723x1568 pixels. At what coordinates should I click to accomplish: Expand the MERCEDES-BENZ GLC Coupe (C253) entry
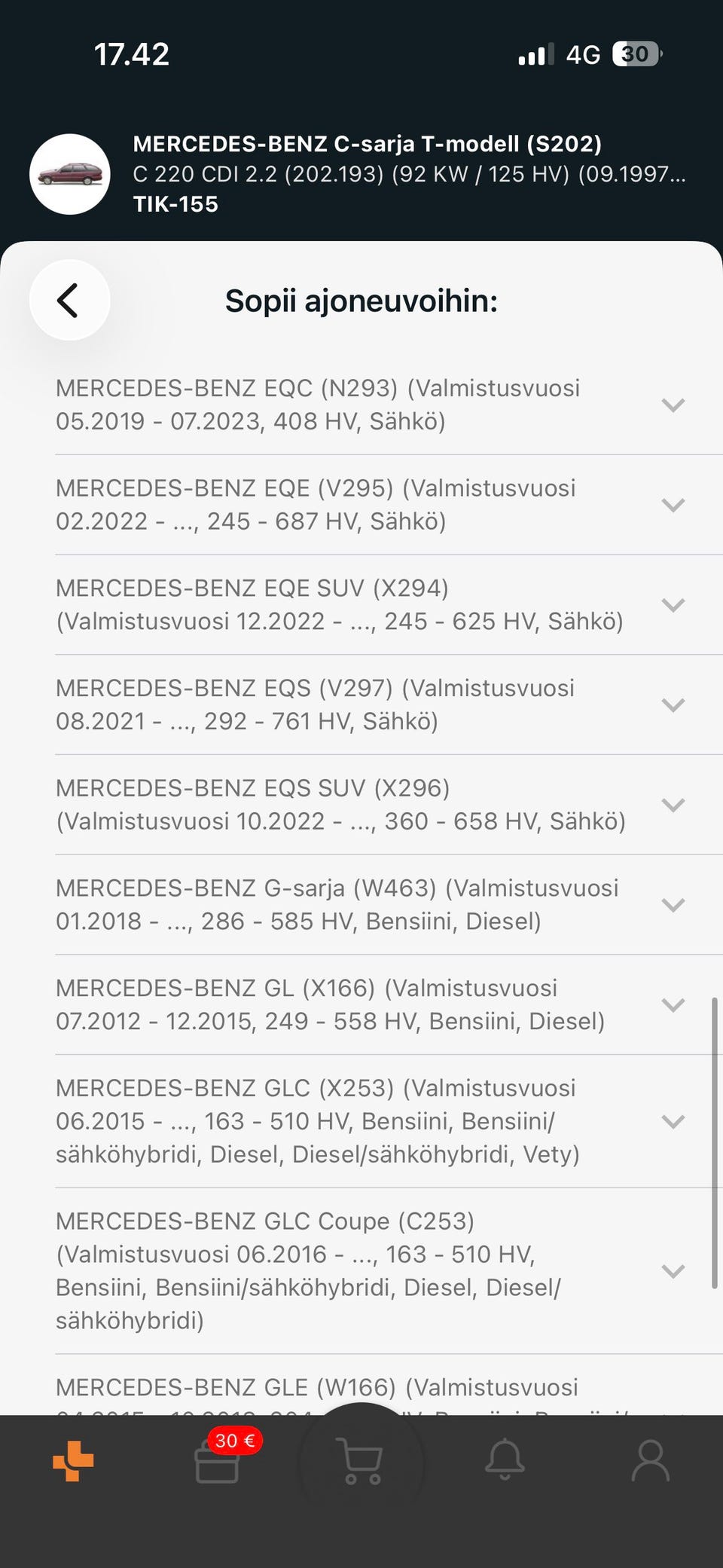point(672,1271)
